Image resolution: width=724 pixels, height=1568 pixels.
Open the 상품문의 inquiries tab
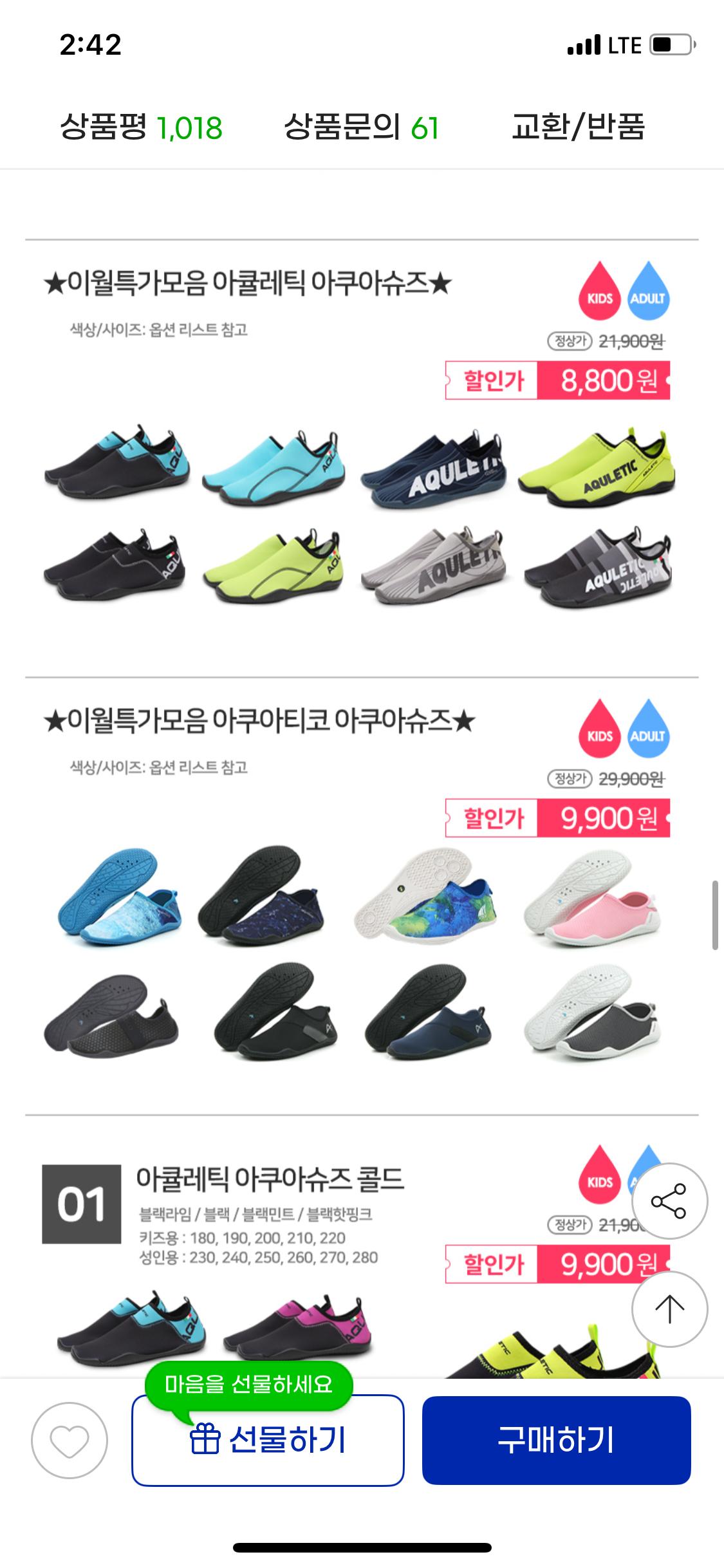pos(361,127)
